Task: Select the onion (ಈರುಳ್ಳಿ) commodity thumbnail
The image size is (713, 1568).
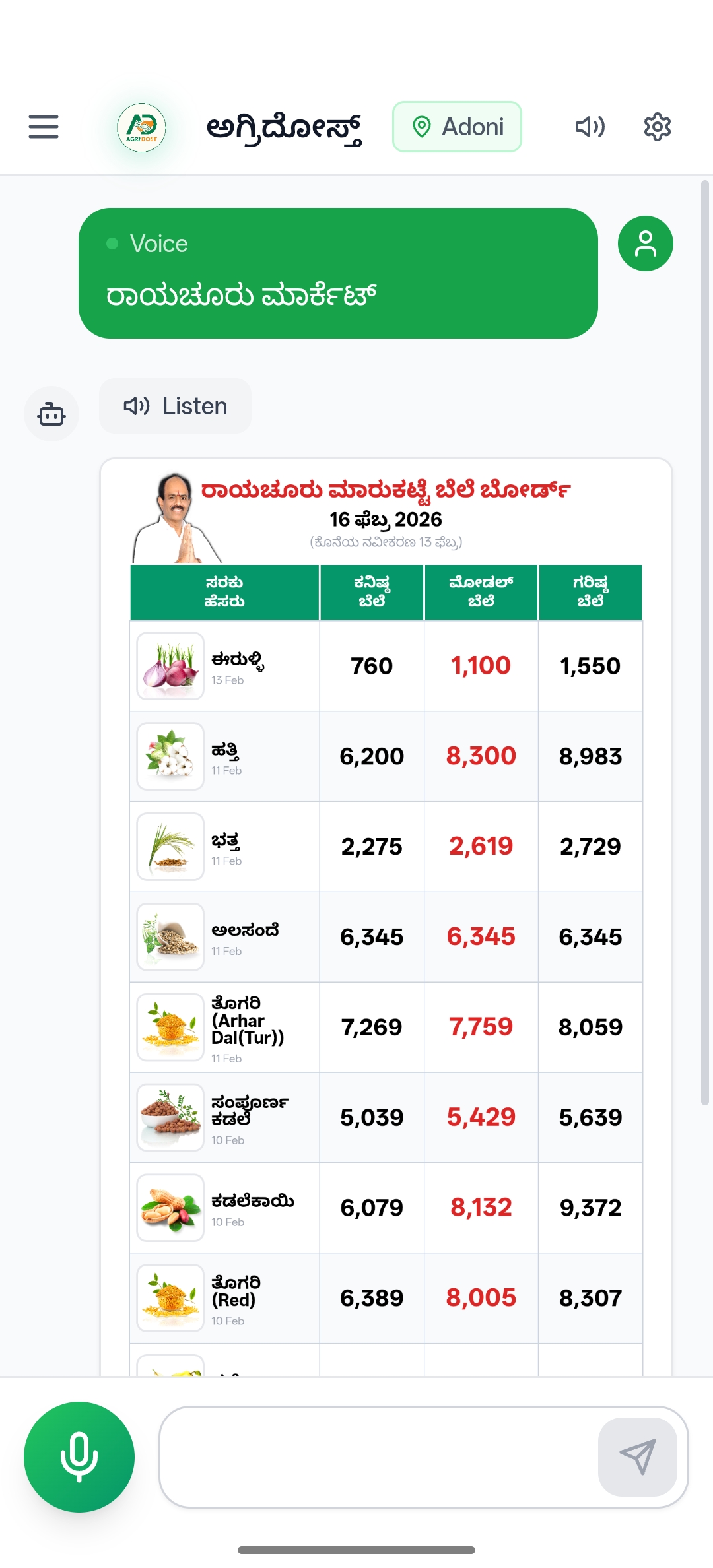Action: click(x=169, y=665)
